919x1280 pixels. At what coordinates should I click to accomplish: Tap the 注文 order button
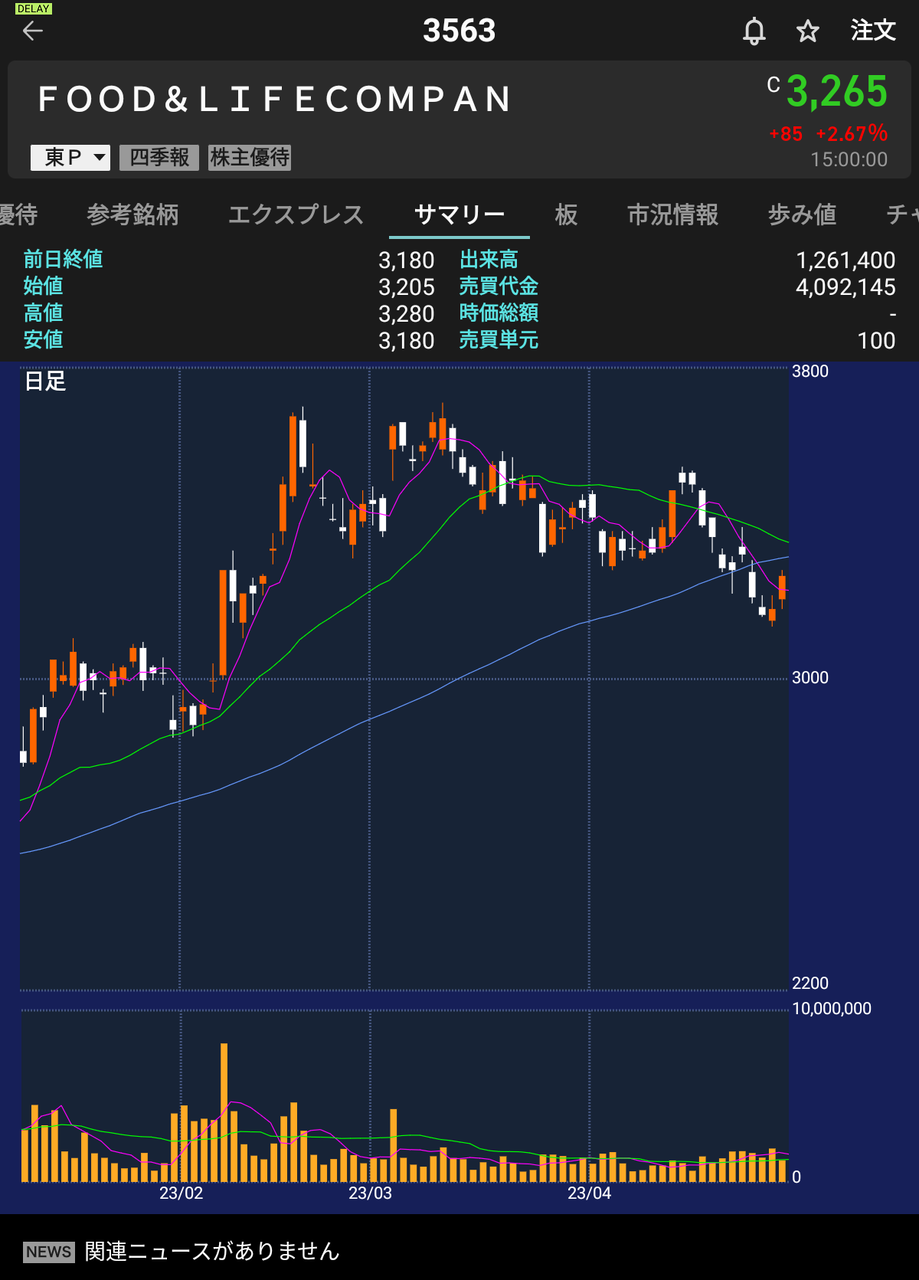click(873, 31)
